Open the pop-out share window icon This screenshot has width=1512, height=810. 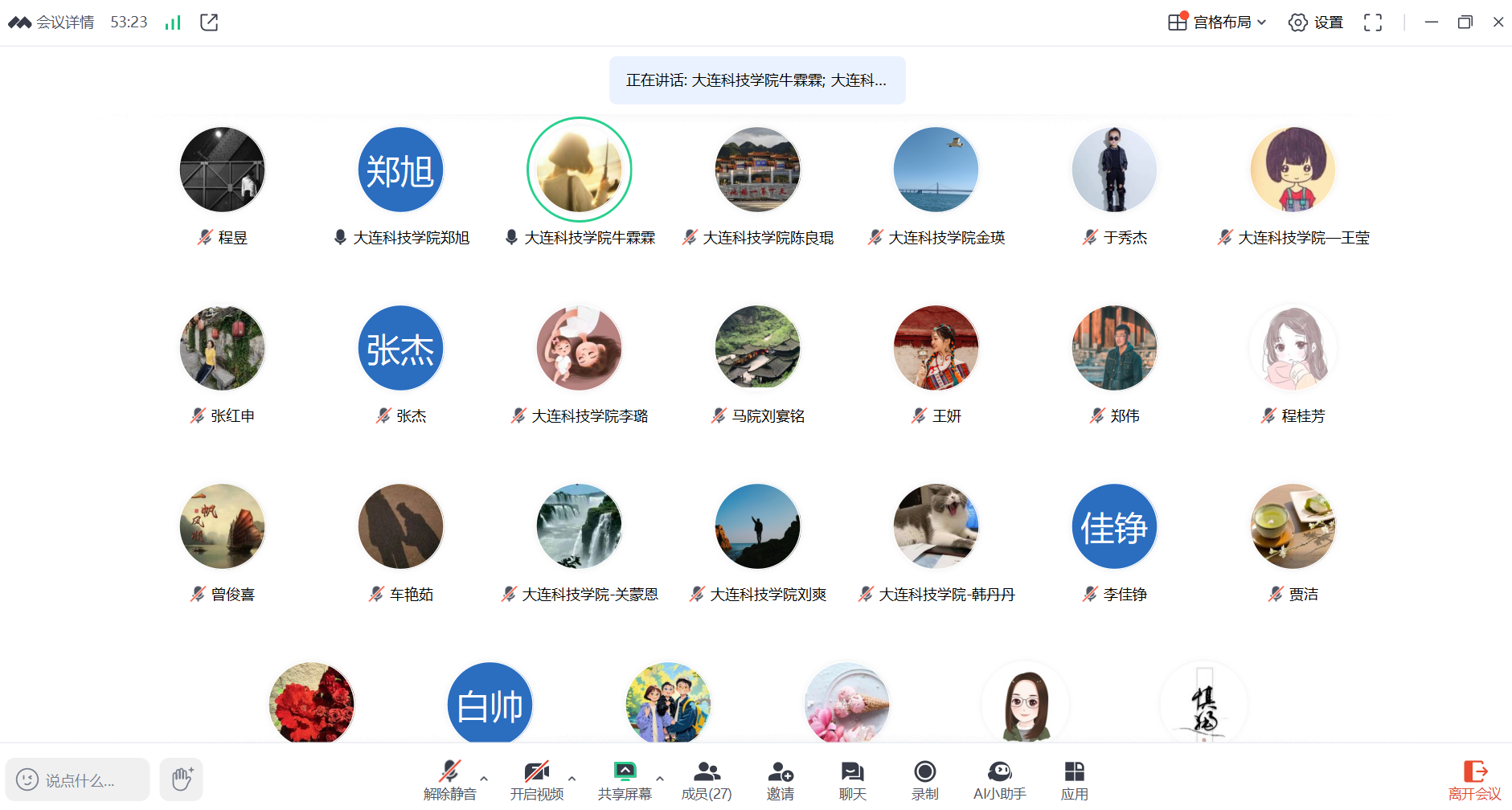click(209, 22)
